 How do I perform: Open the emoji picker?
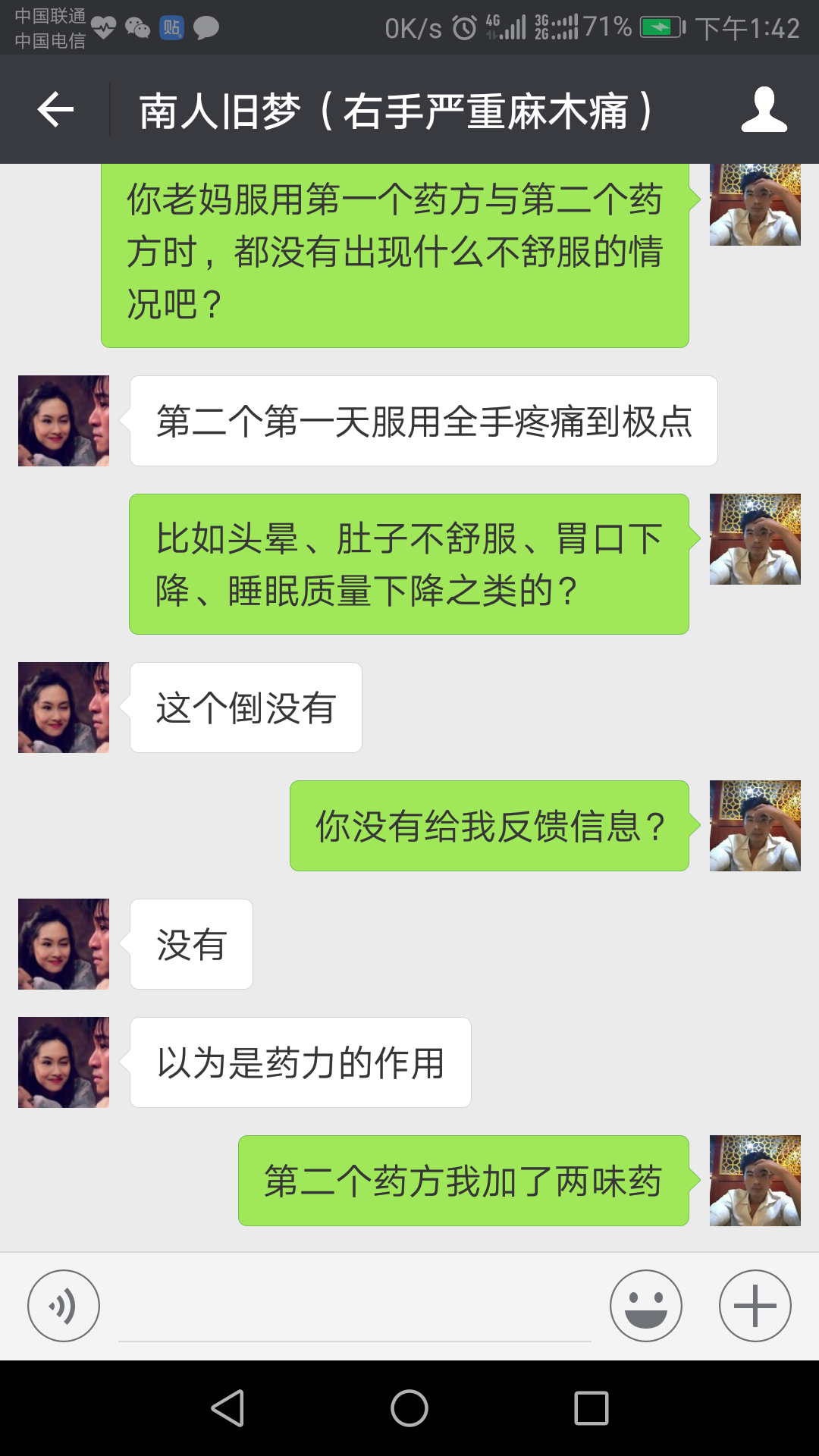[646, 1306]
